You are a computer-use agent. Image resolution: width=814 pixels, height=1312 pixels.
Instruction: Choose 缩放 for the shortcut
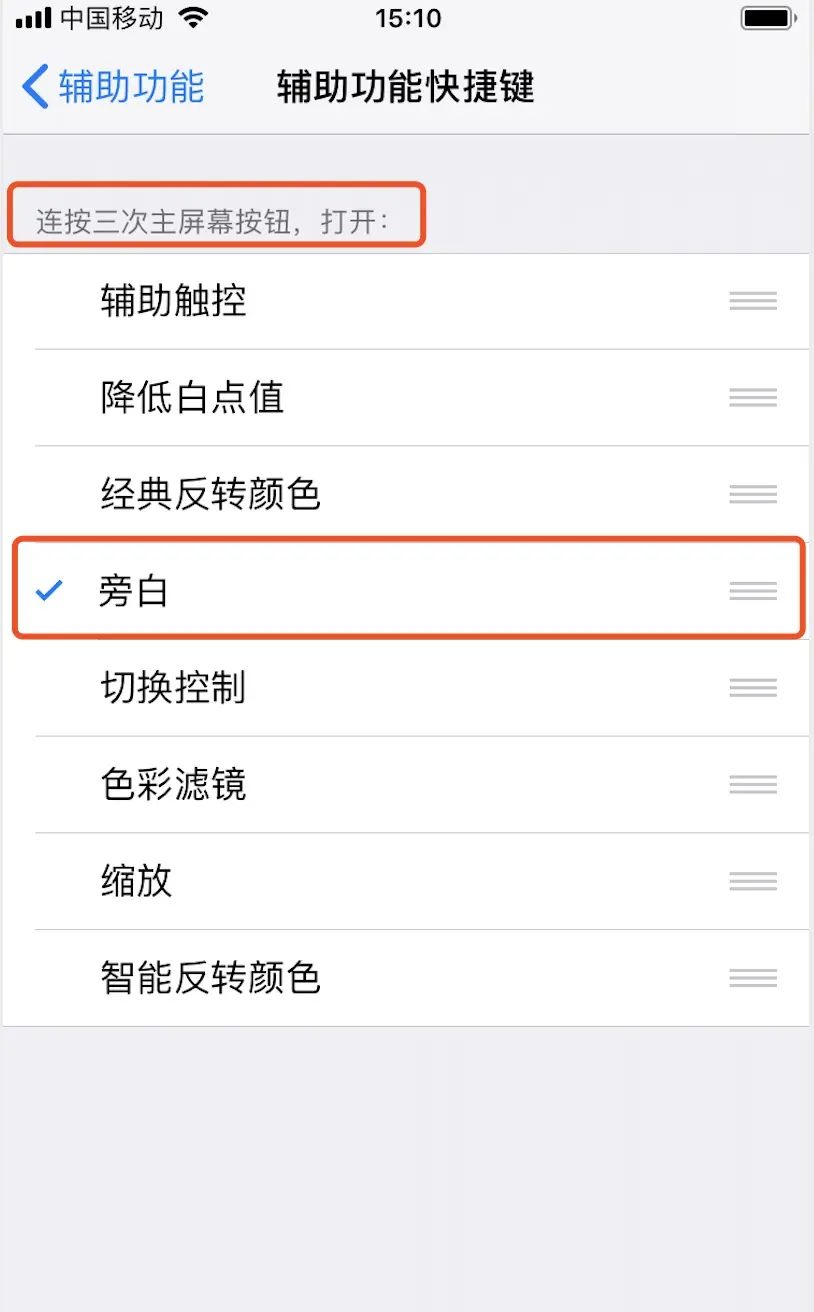point(406,881)
